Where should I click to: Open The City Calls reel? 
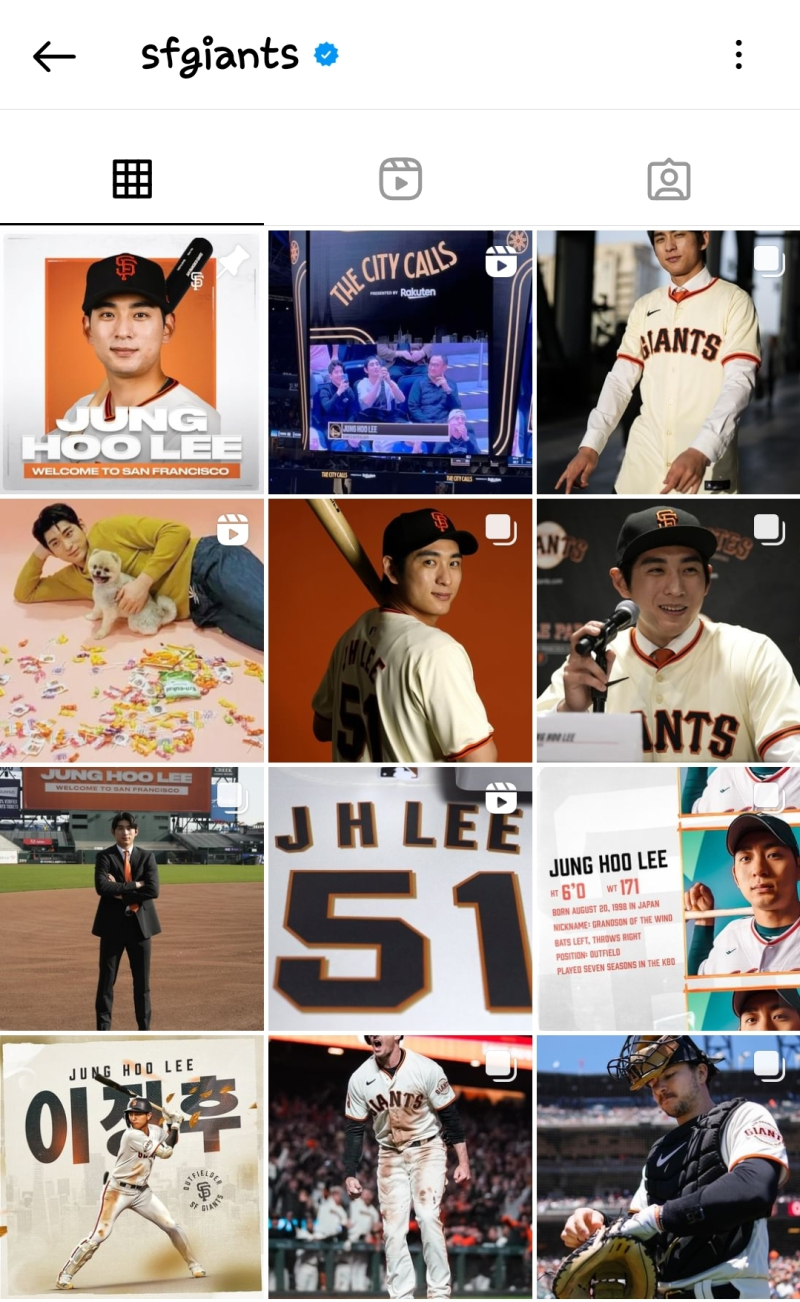[x=400, y=362]
